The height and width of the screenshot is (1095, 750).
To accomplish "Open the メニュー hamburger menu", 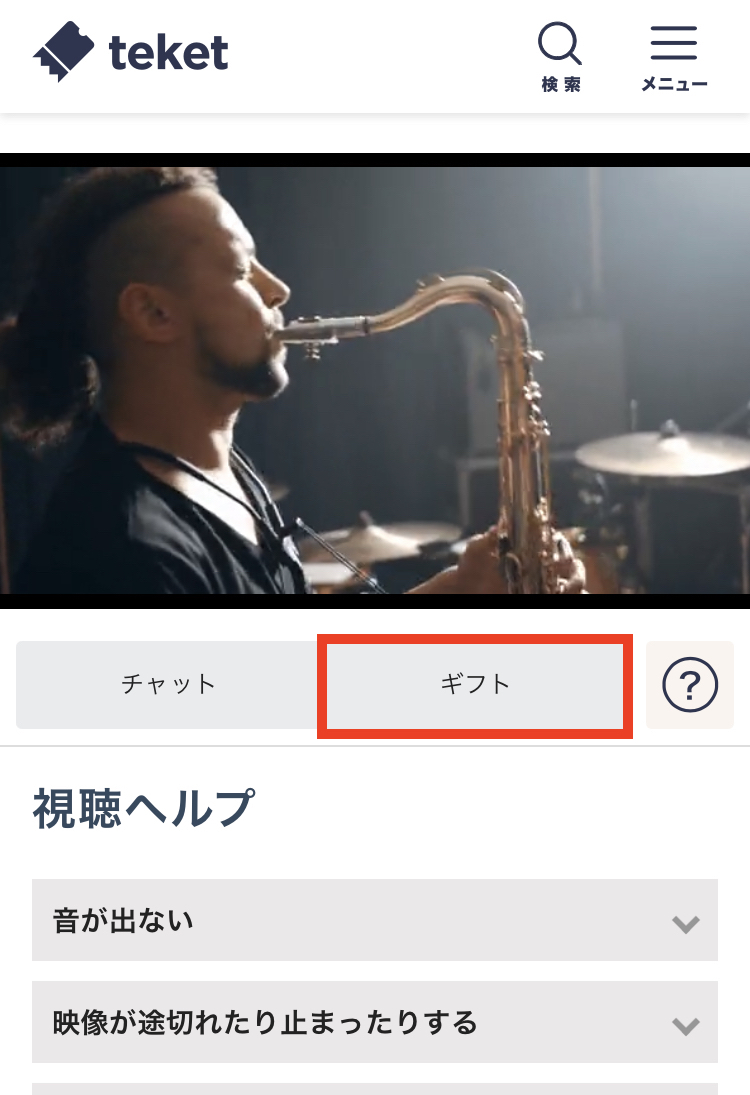I will [x=674, y=56].
